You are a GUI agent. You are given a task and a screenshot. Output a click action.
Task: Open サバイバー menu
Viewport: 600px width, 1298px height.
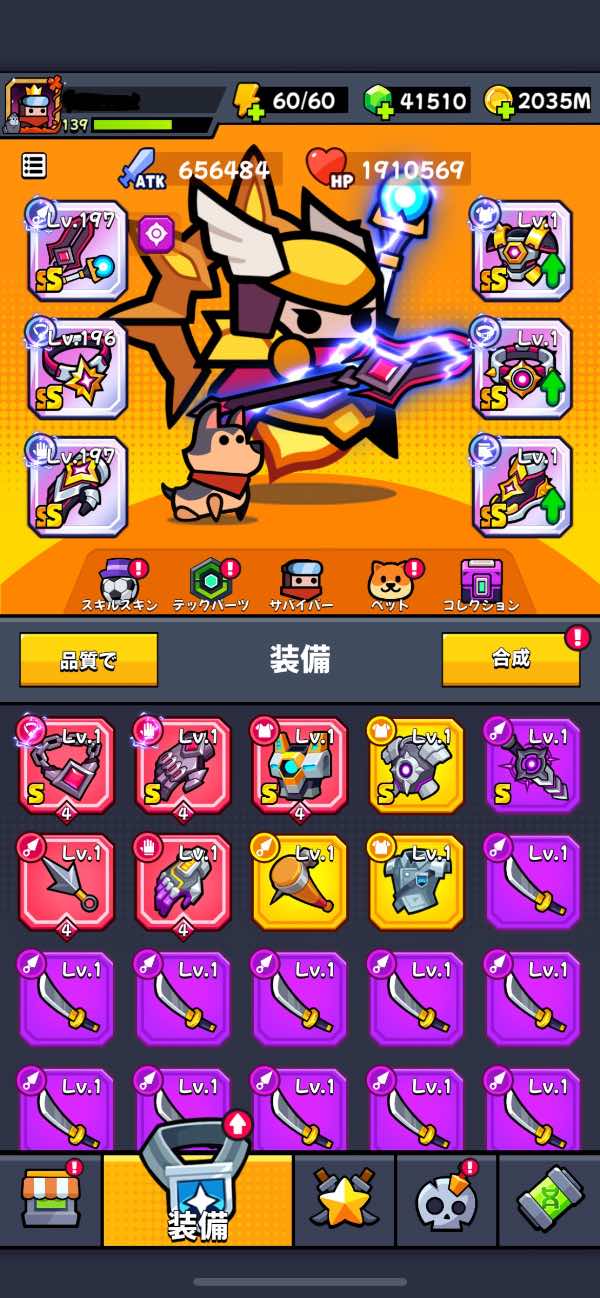point(300,583)
